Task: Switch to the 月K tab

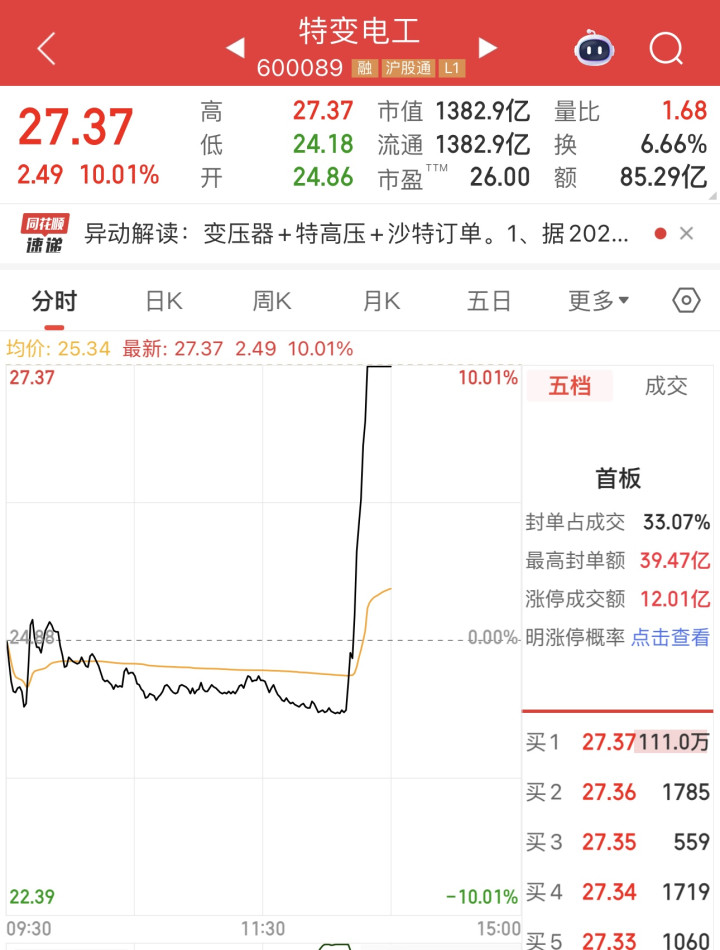Action: (x=381, y=301)
